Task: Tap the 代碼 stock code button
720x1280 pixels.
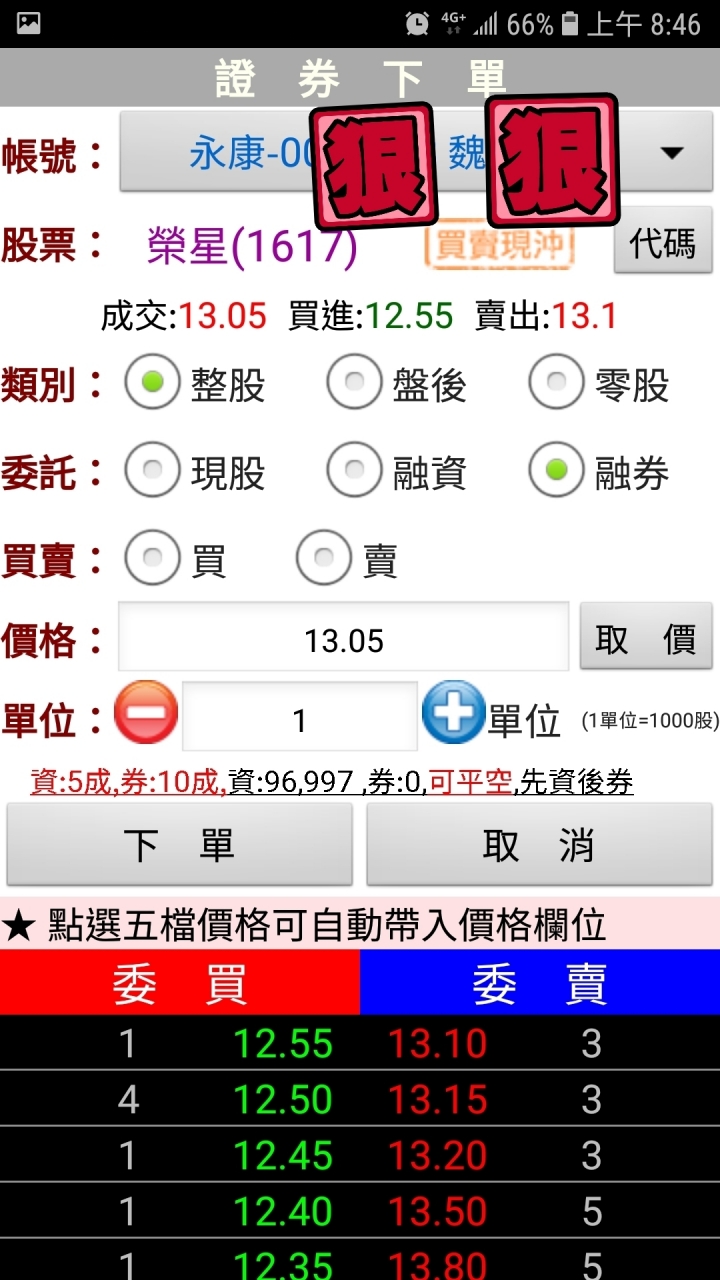Action: click(x=662, y=242)
